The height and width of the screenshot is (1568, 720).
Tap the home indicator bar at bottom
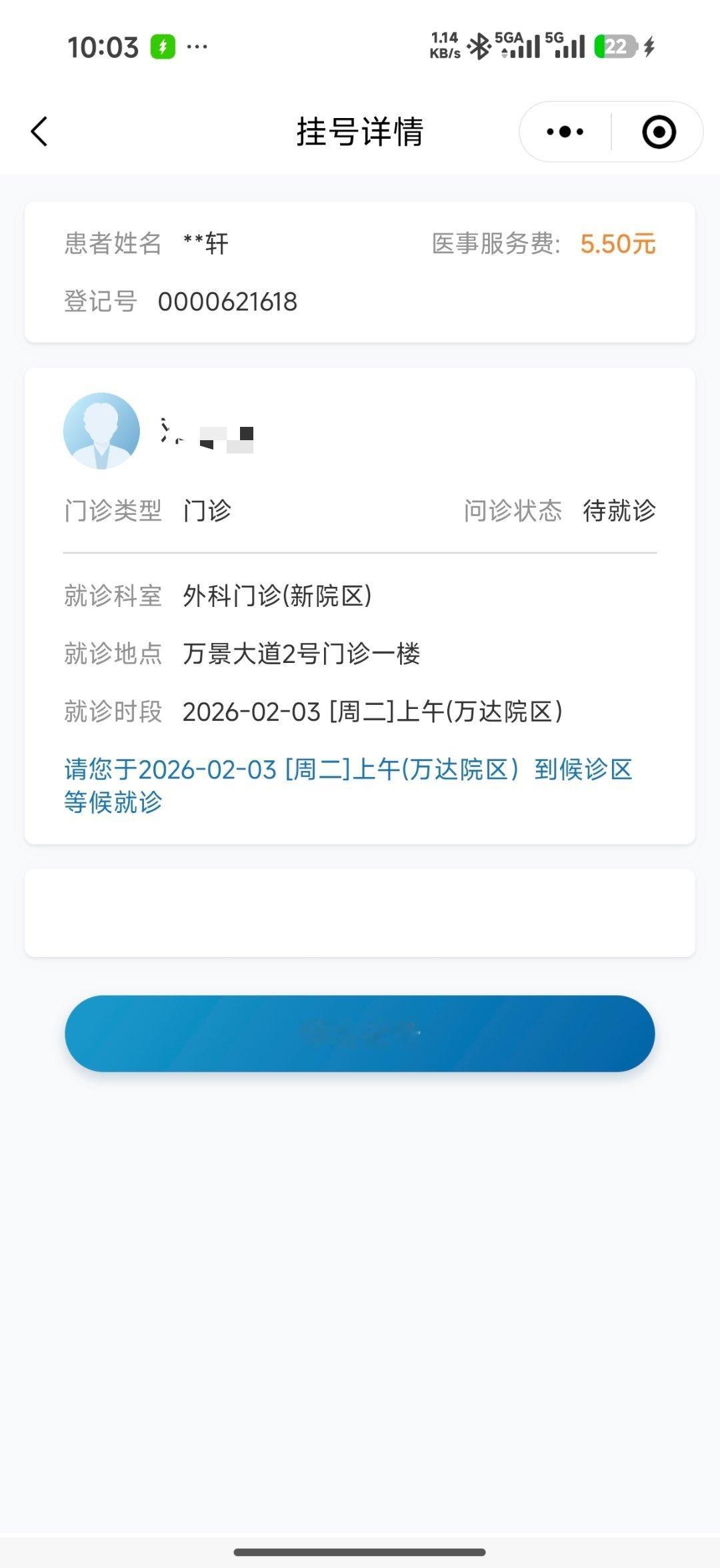(359, 1551)
